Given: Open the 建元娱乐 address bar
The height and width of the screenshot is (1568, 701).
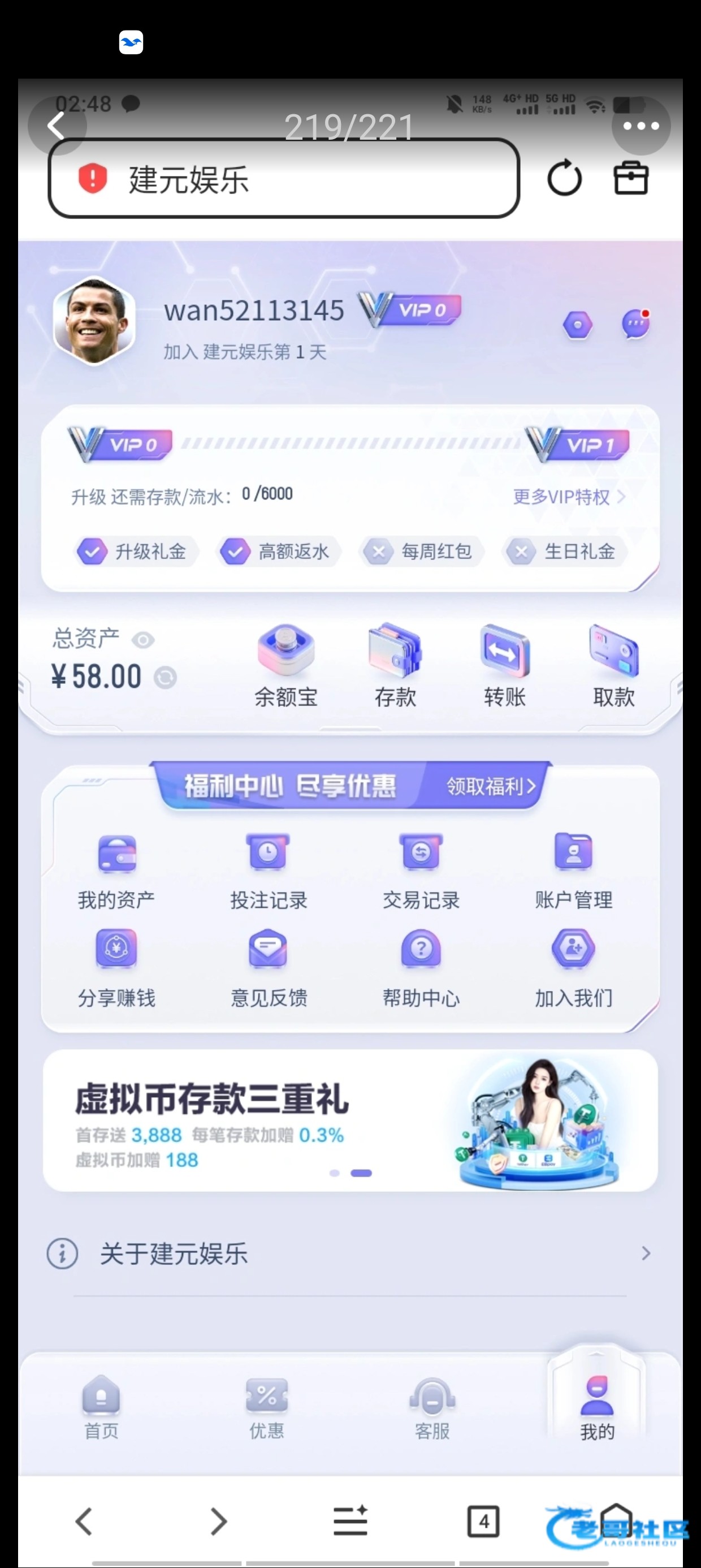Looking at the screenshot, I should 284,178.
